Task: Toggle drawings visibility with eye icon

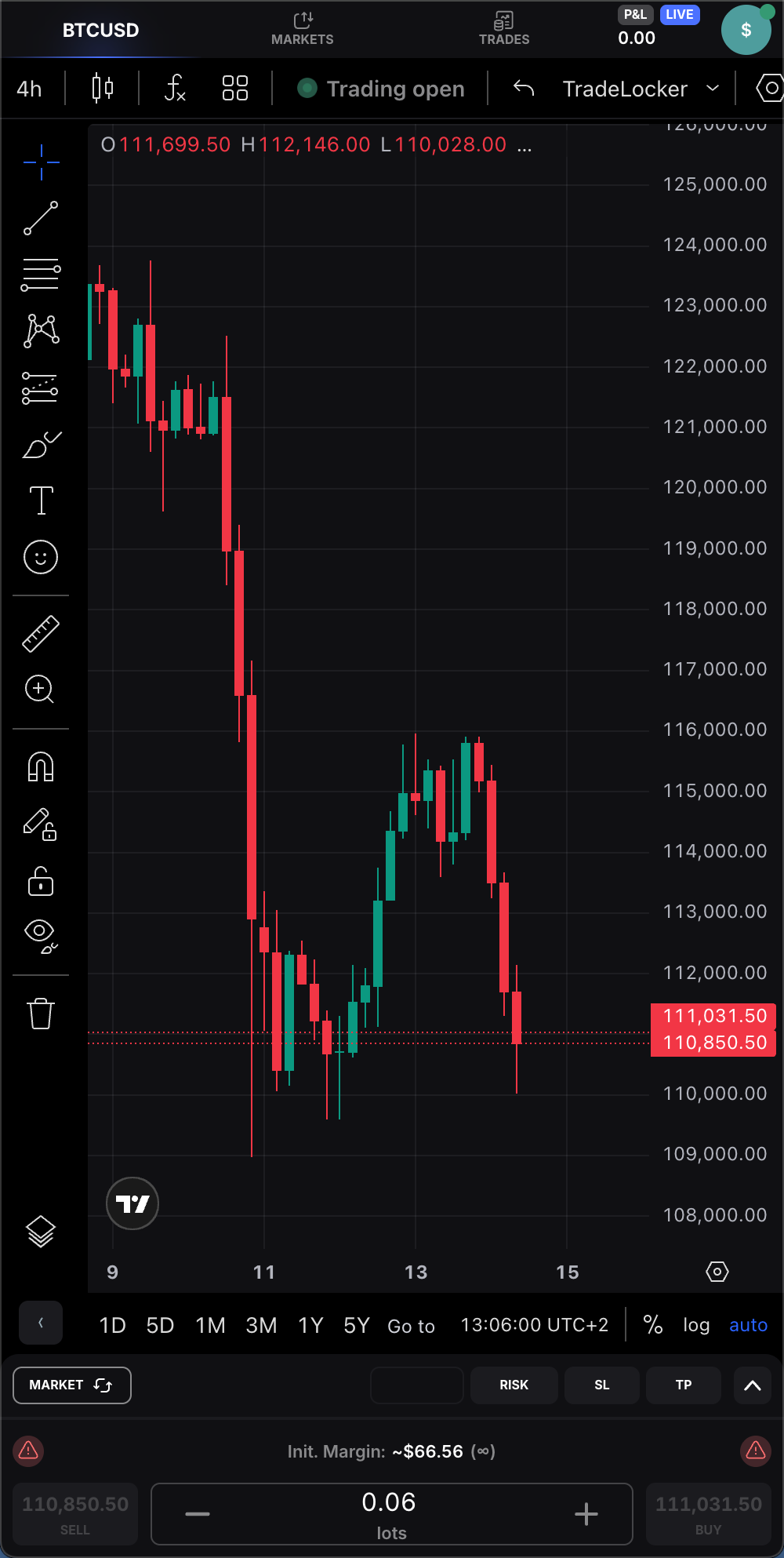Action: pos(41,934)
